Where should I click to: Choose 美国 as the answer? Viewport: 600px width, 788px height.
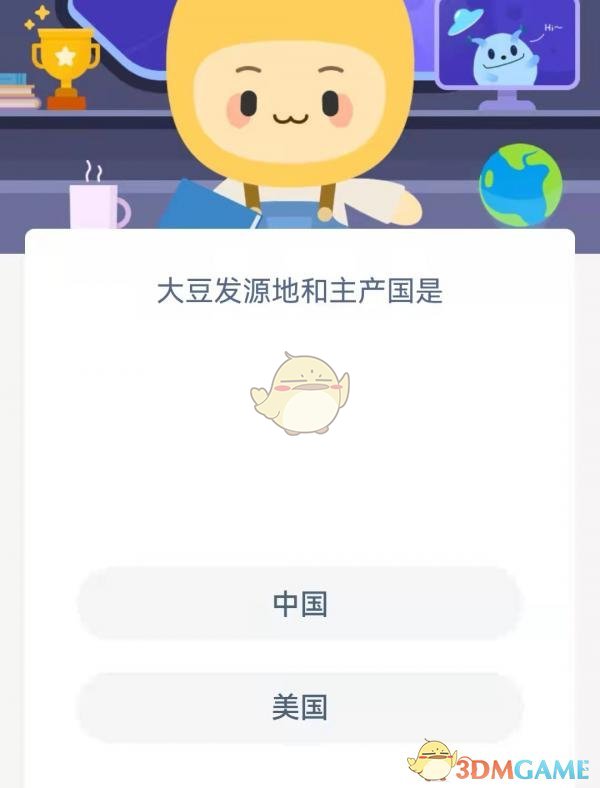(300, 708)
